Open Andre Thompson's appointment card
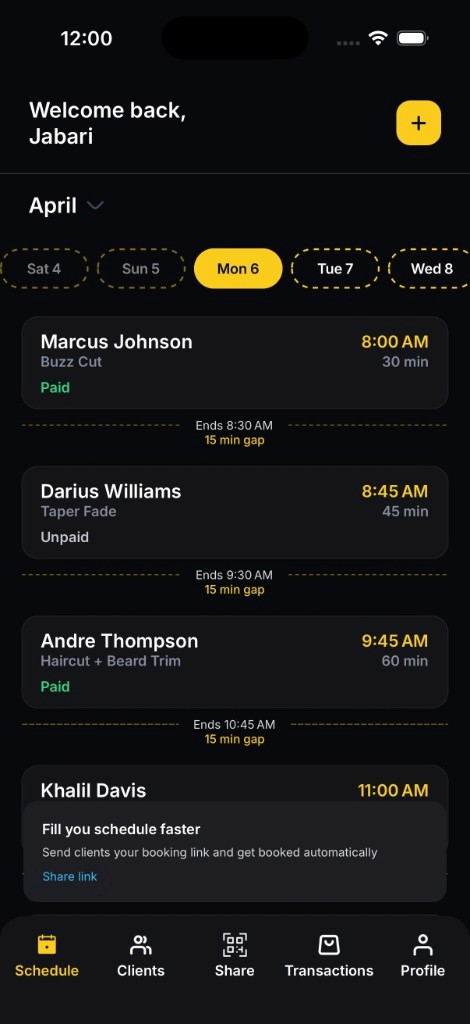 coord(235,662)
